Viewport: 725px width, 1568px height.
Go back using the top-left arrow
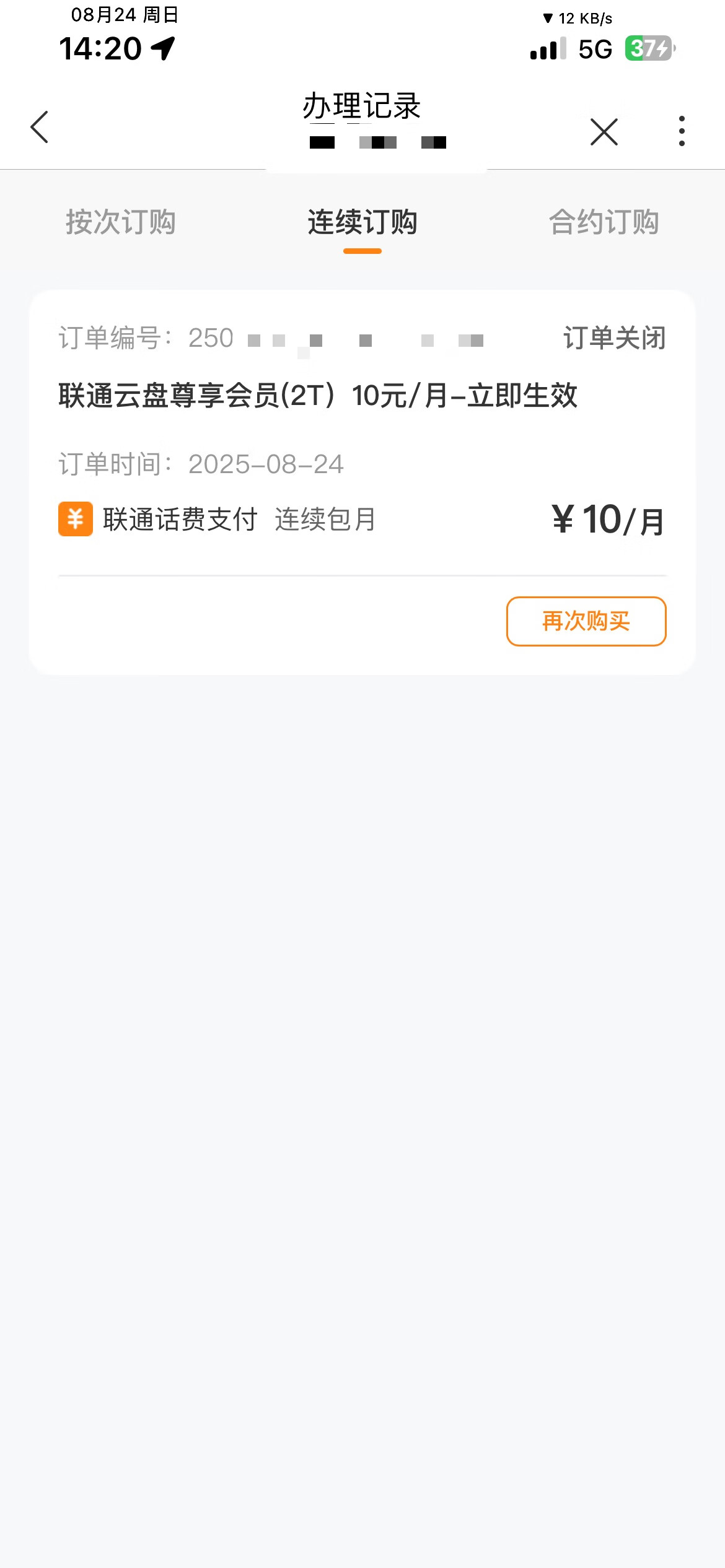click(40, 128)
